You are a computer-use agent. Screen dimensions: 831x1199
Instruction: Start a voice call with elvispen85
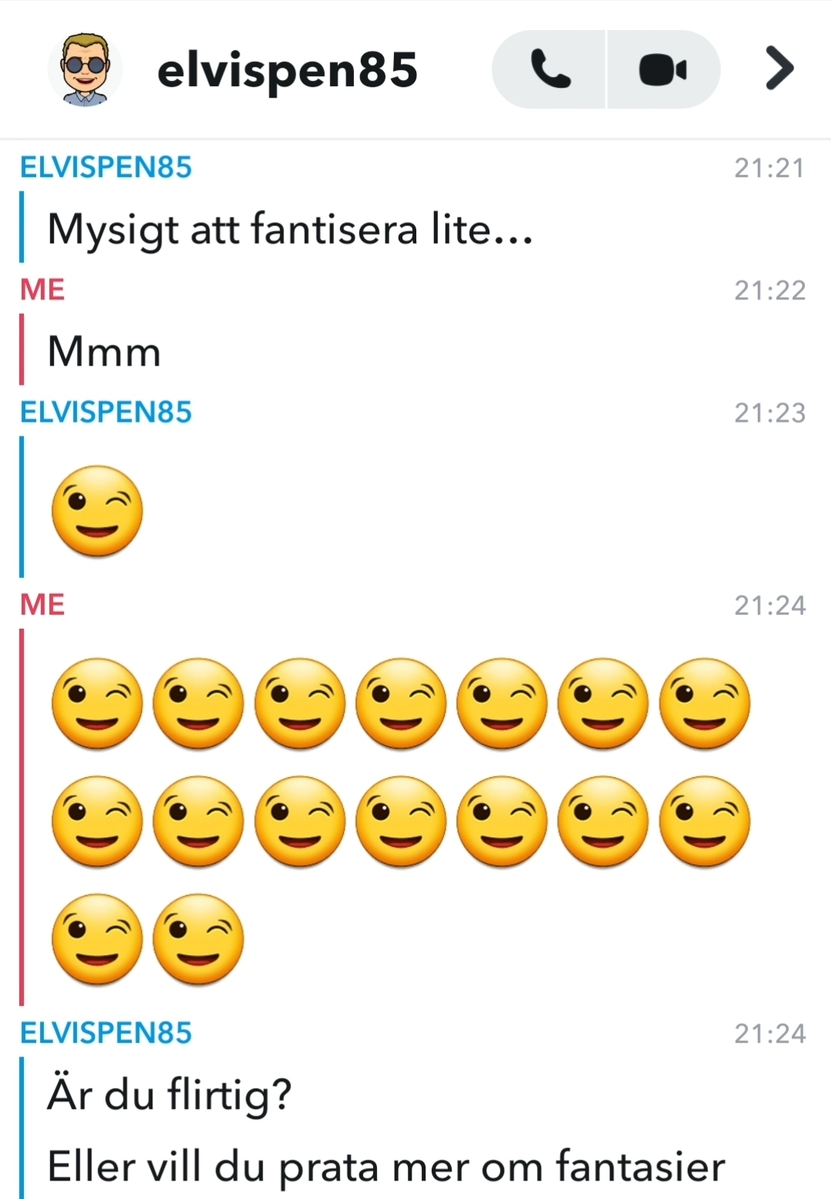550,70
